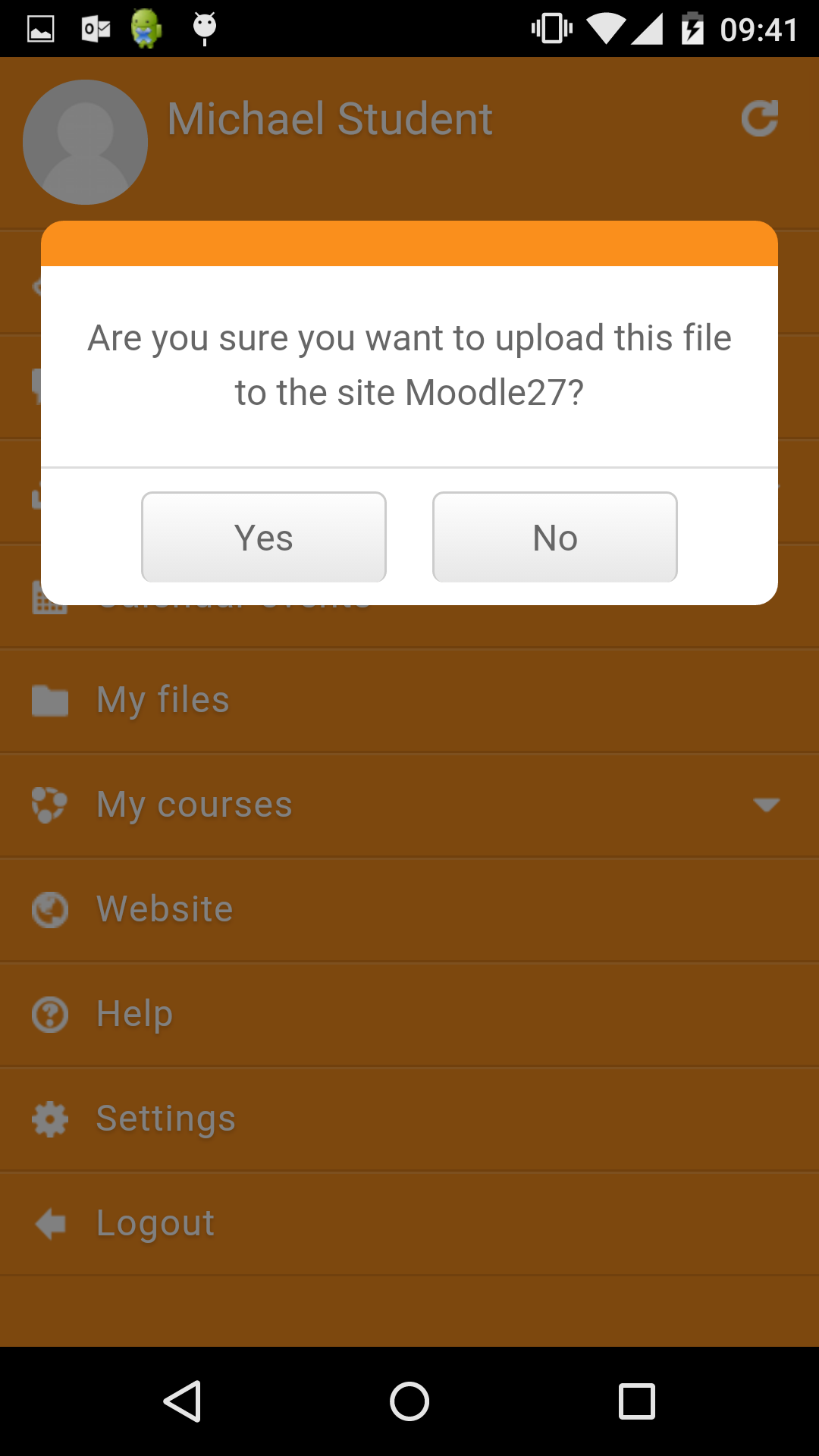The height and width of the screenshot is (1456, 819).
Task: Confirm upload by tapping Yes
Action: coord(264,537)
